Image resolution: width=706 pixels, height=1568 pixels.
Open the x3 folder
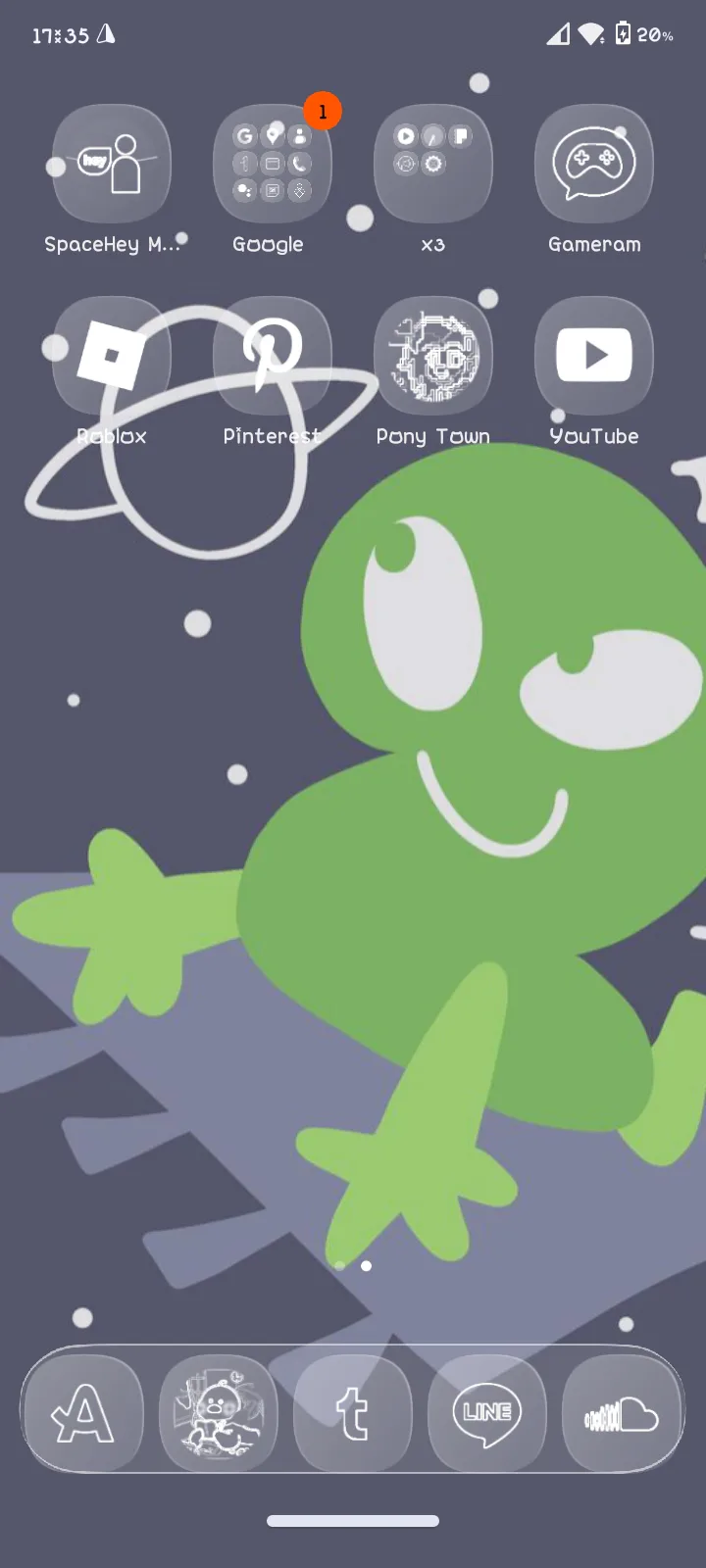point(433,165)
